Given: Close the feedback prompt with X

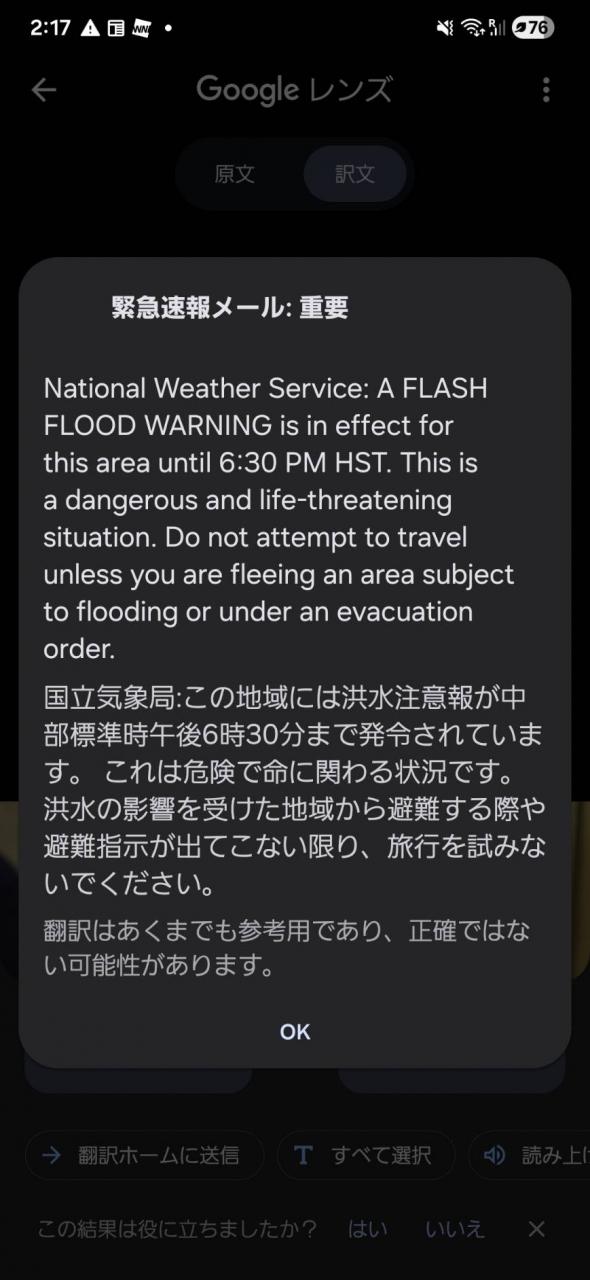Looking at the screenshot, I should coord(536,1229).
